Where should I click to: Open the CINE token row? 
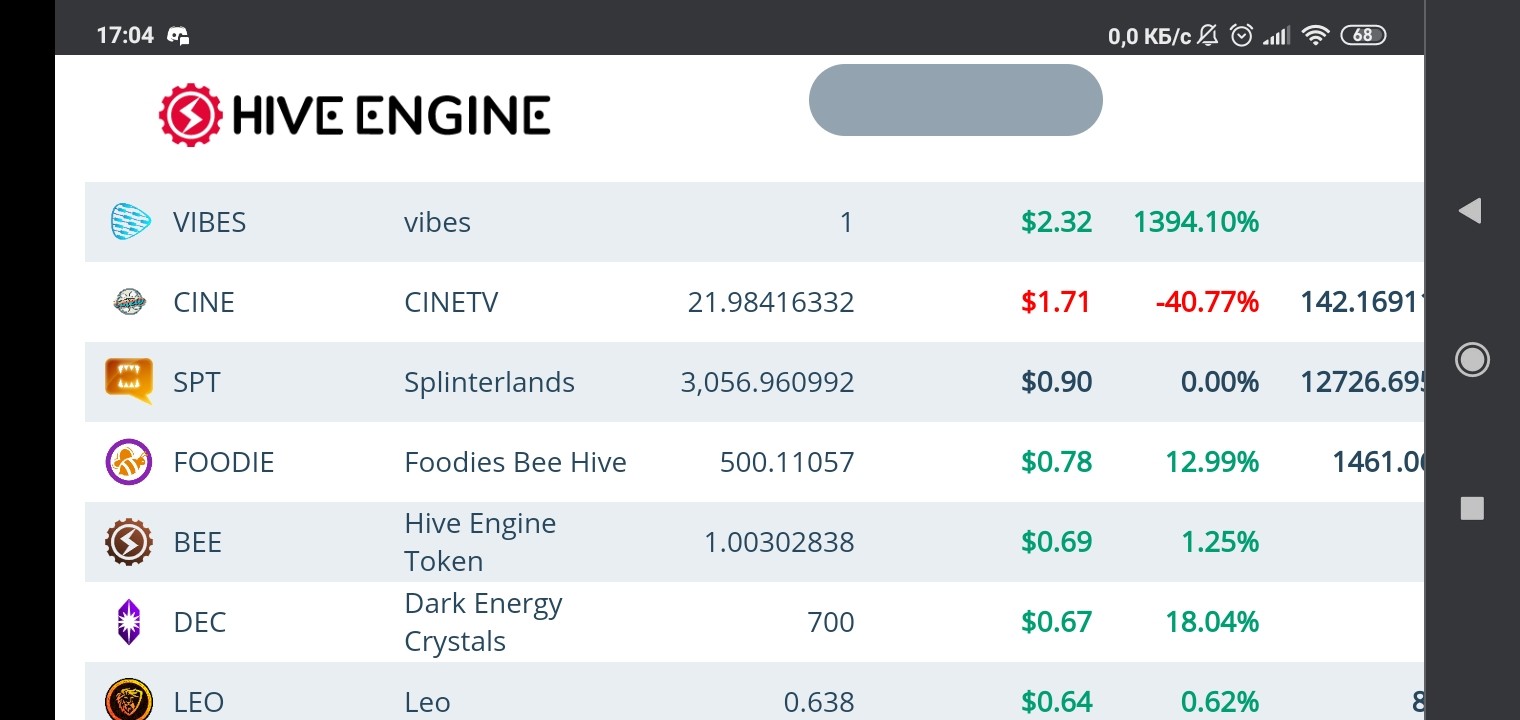coord(754,302)
